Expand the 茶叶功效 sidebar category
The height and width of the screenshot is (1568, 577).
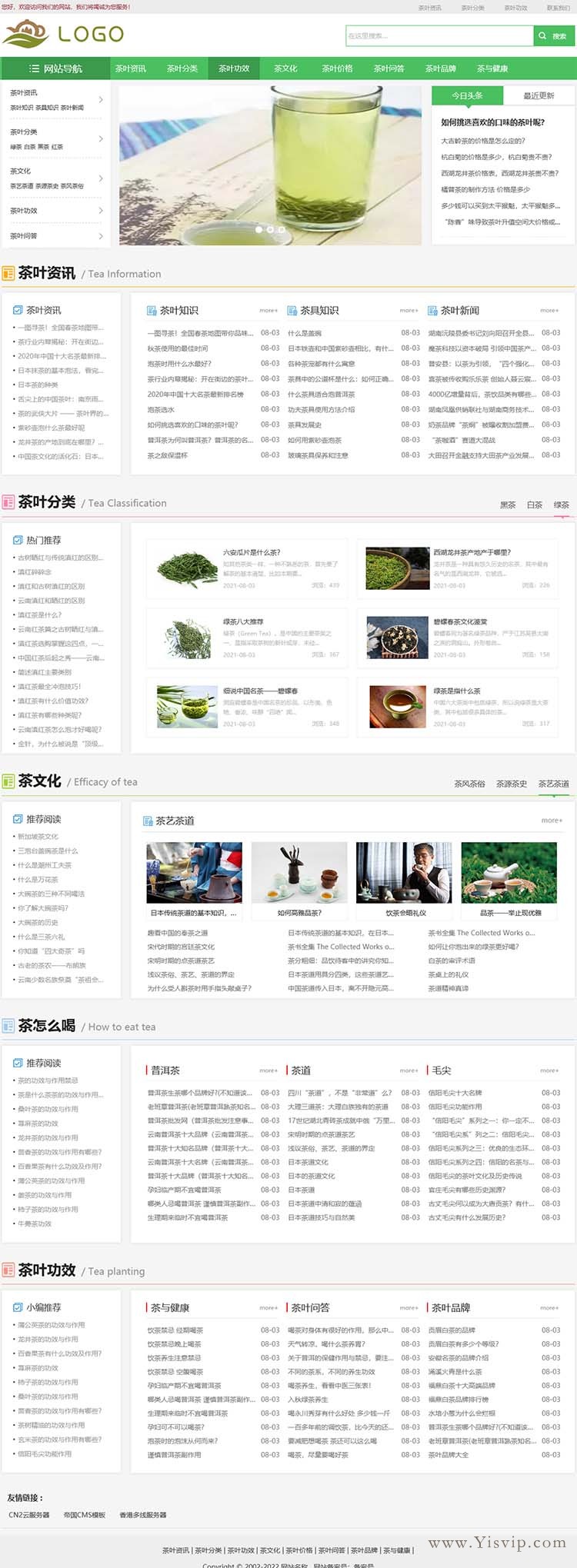click(55, 211)
